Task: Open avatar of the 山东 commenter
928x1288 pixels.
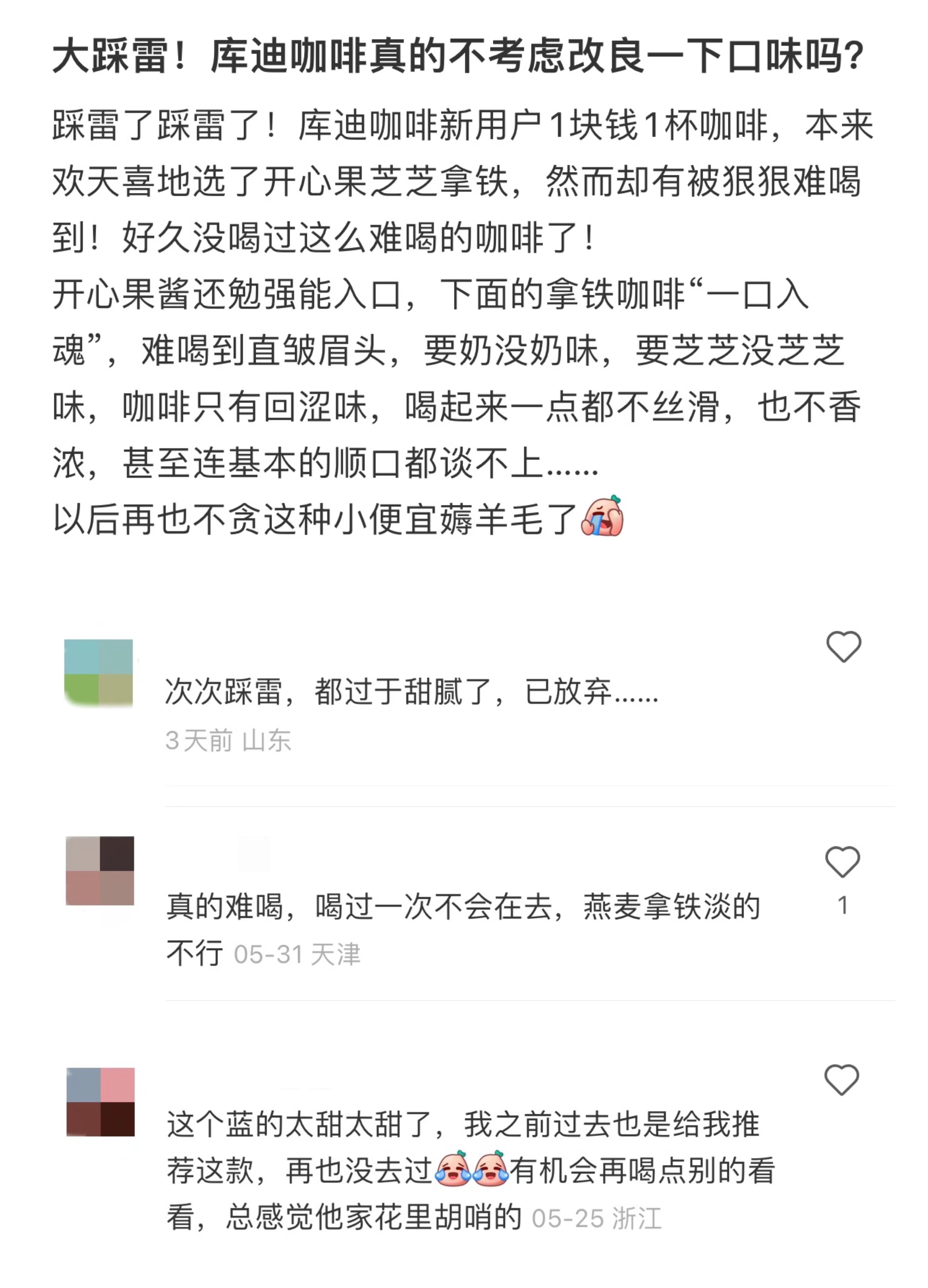Action: 99,673
